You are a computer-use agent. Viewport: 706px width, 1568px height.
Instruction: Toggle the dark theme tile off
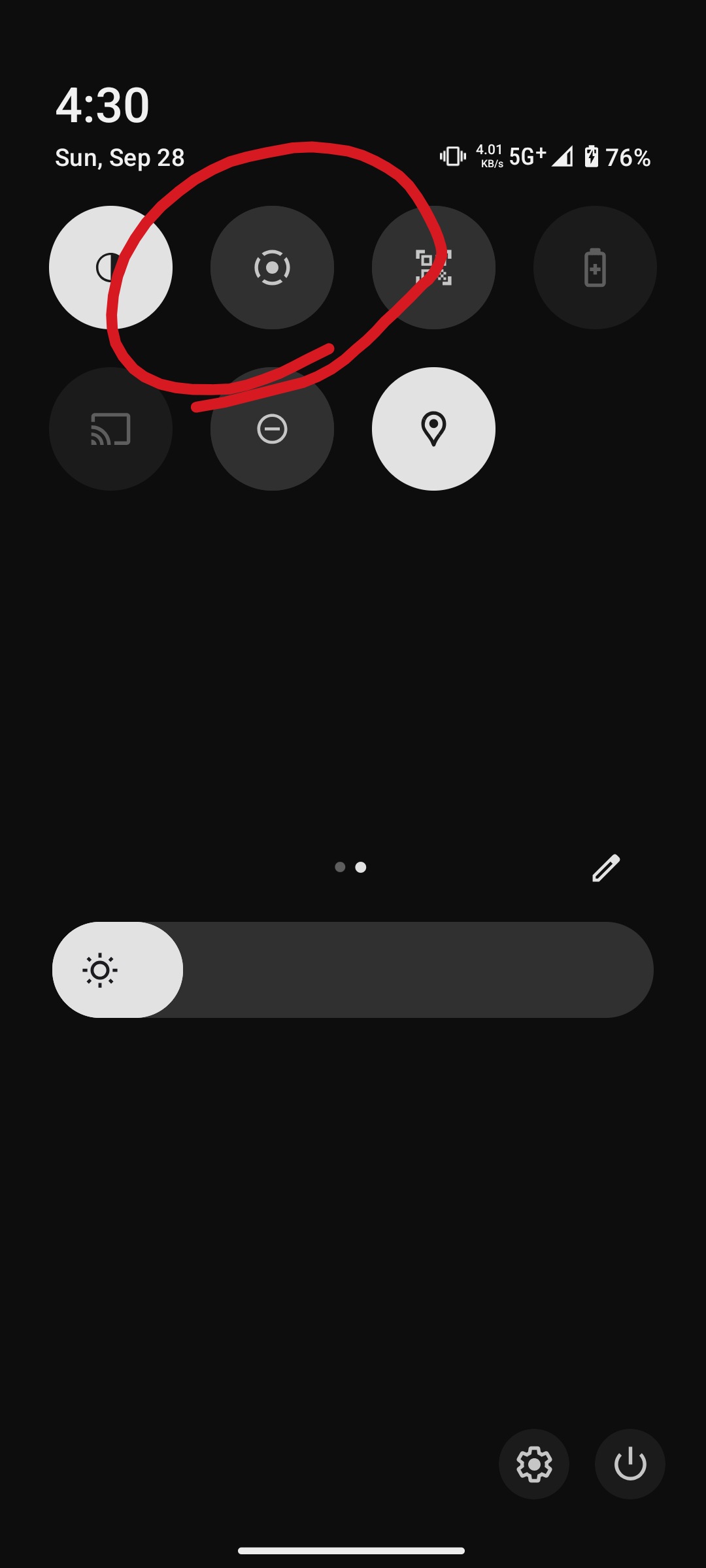pos(110,267)
